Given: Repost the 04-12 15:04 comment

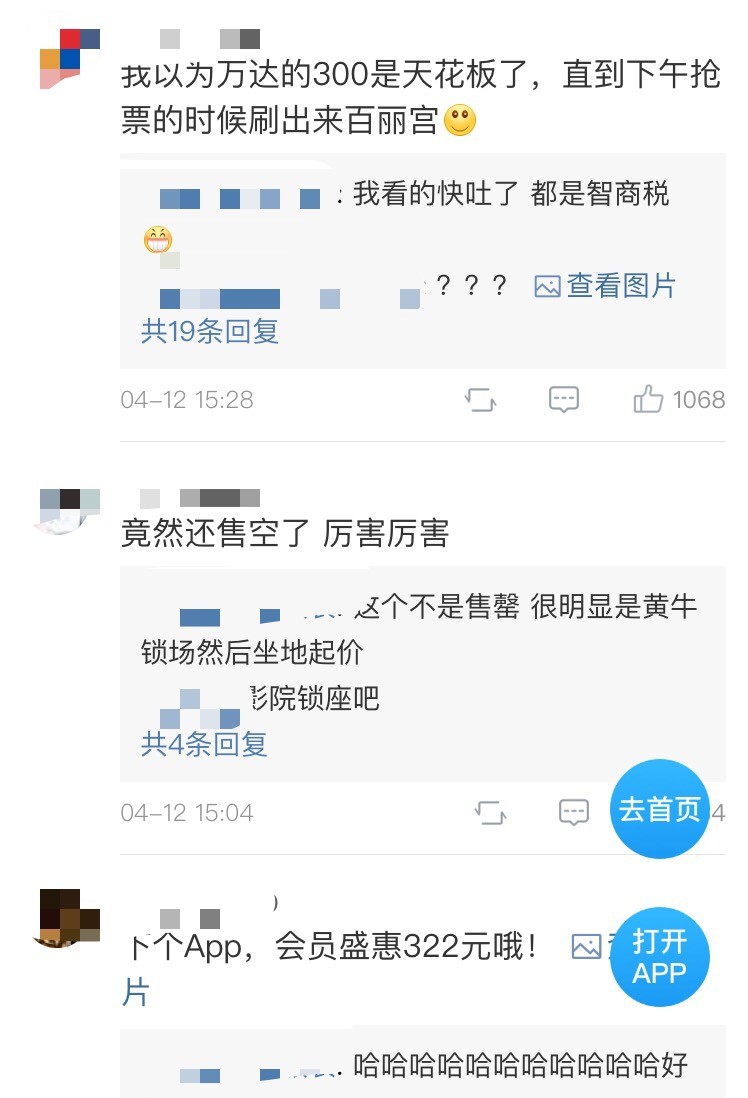Looking at the screenshot, I should pyautogui.click(x=490, y=812).
